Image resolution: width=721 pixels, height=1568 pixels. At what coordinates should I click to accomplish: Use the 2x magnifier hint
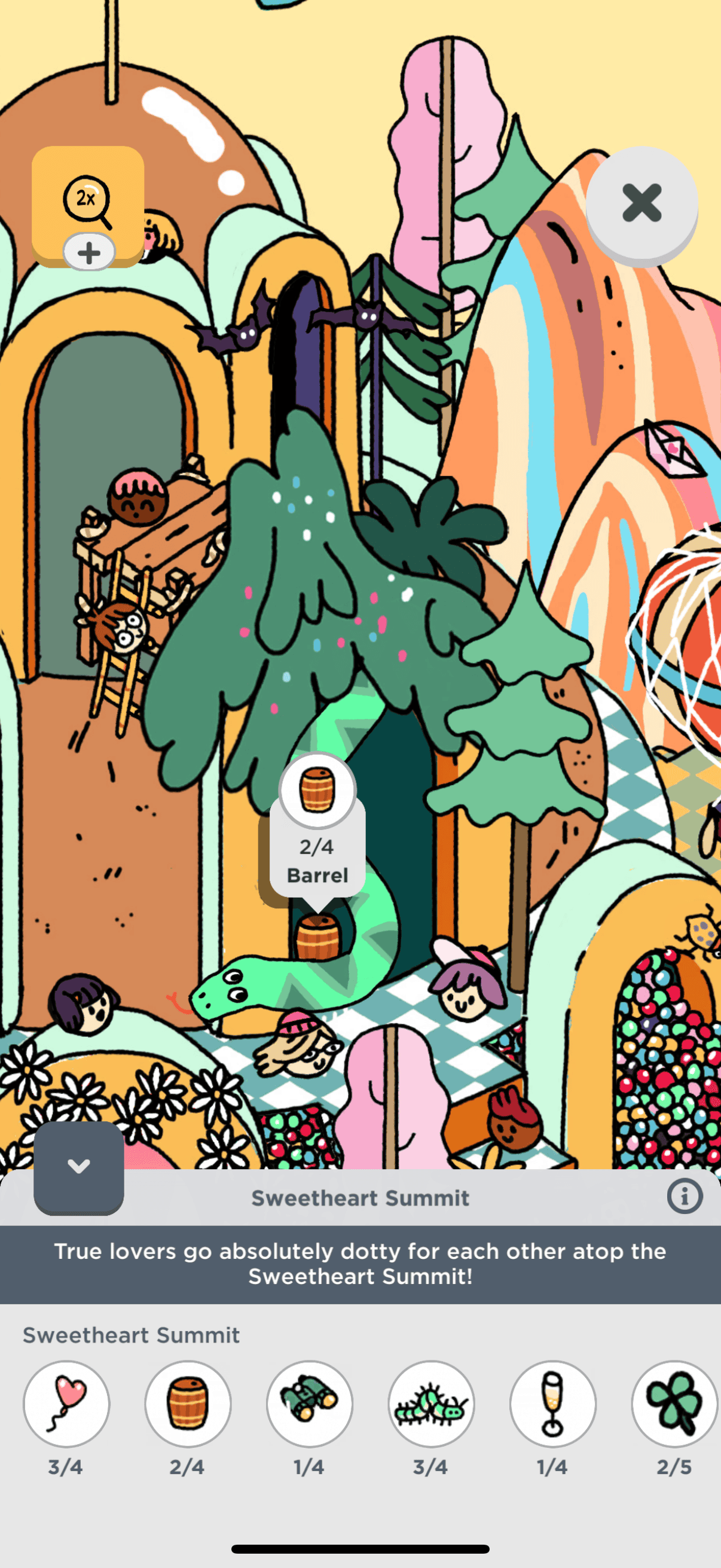click(x=87, y=198)
